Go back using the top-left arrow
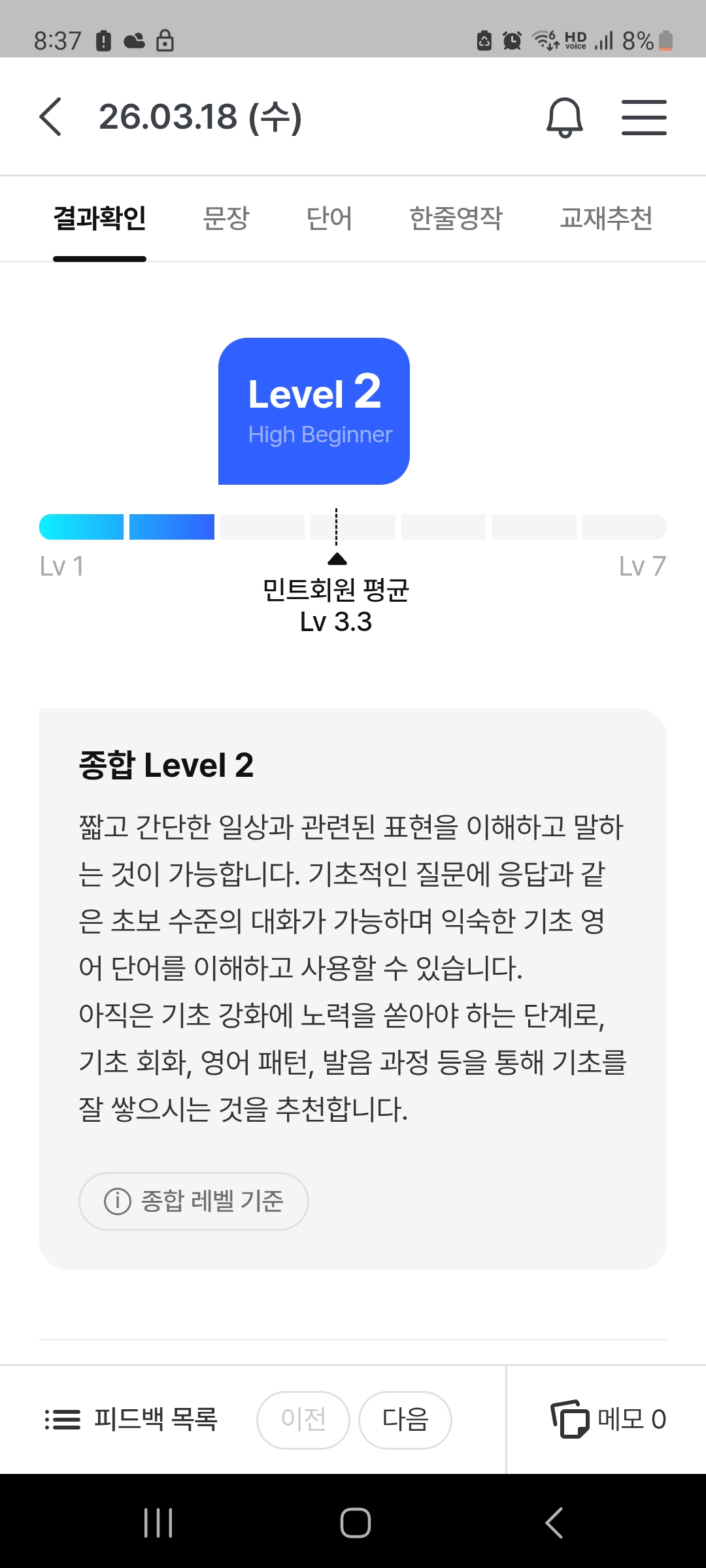 coord(51,117)
